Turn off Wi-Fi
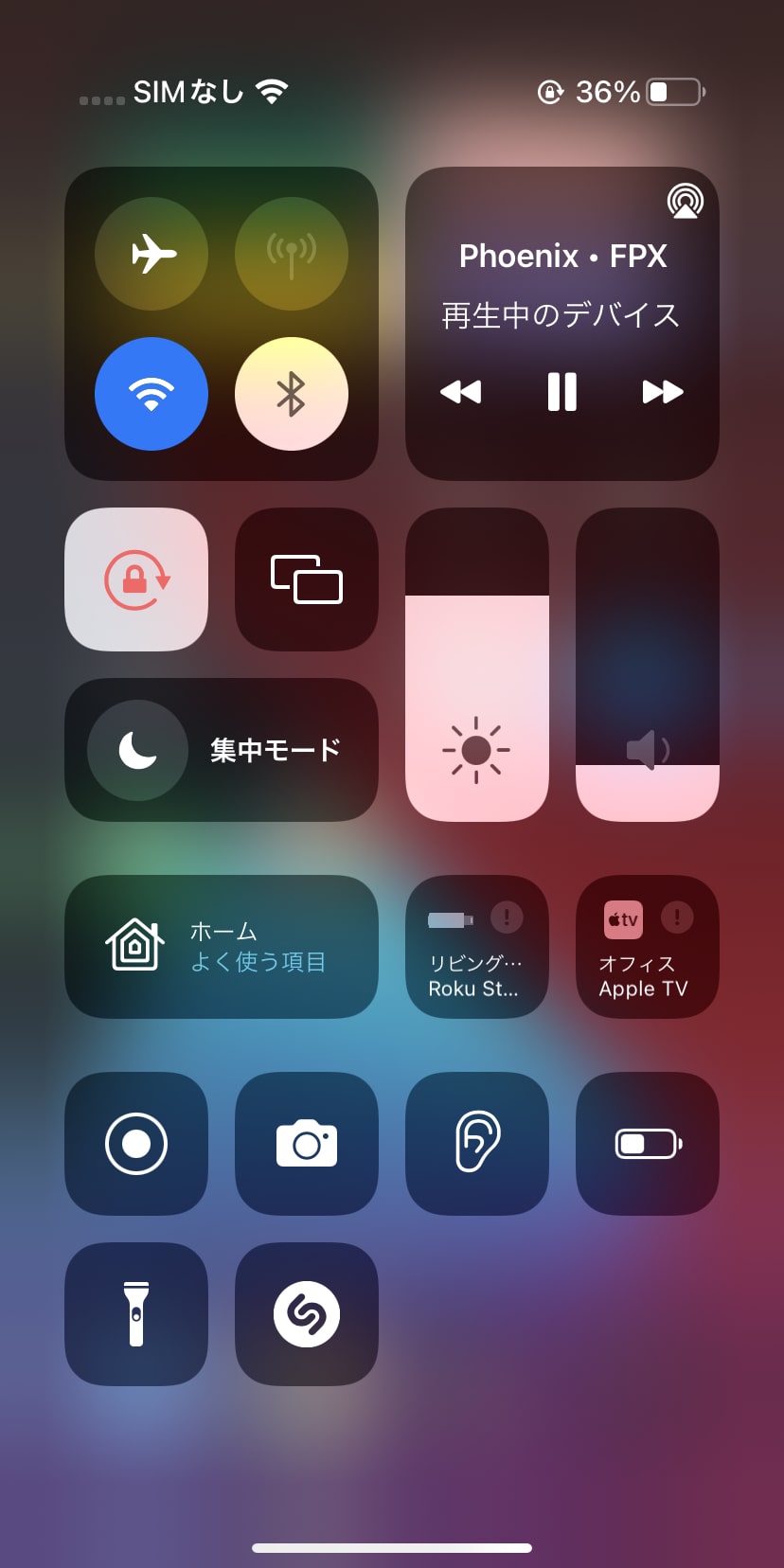Screen dimensions: 784x1568 click(151, 394)
